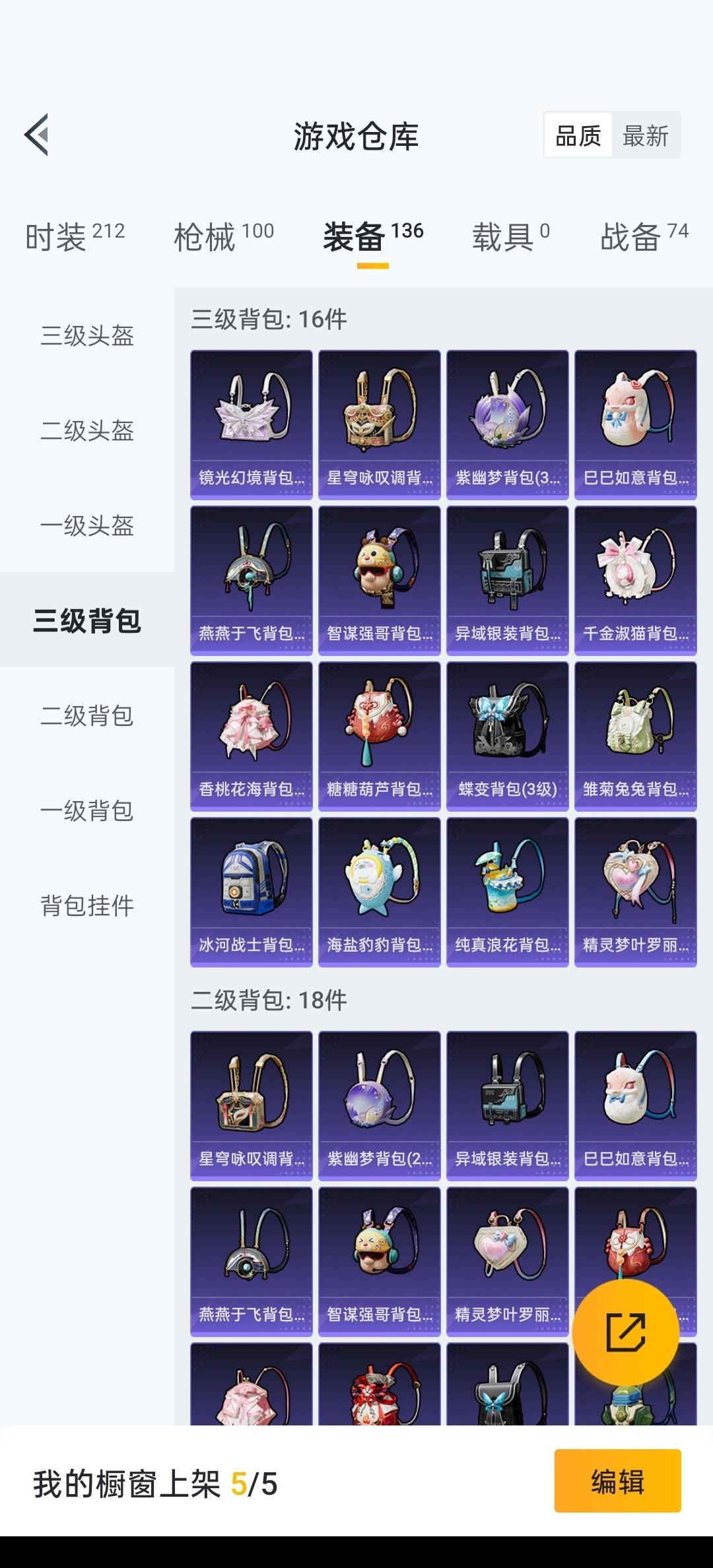Viewport: 713px width, 1568px height.
Task: Switch to the 战备 tab
Action: click(644, 236)
